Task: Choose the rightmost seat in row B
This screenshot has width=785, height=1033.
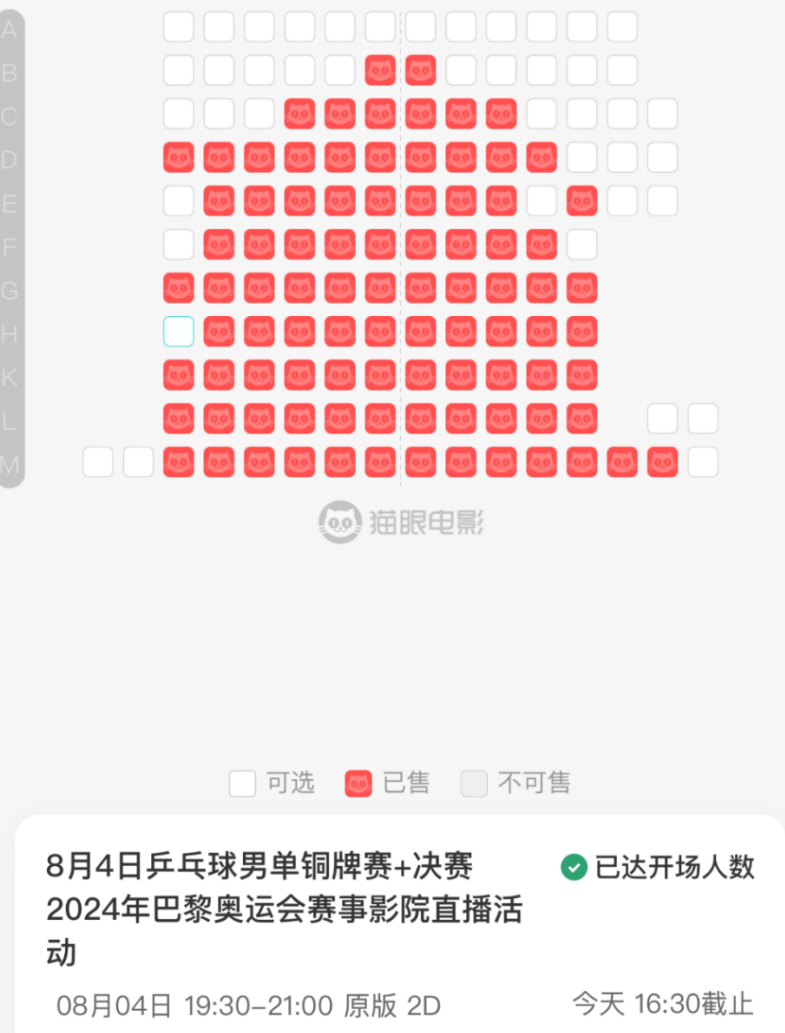Action: (622, 70)
